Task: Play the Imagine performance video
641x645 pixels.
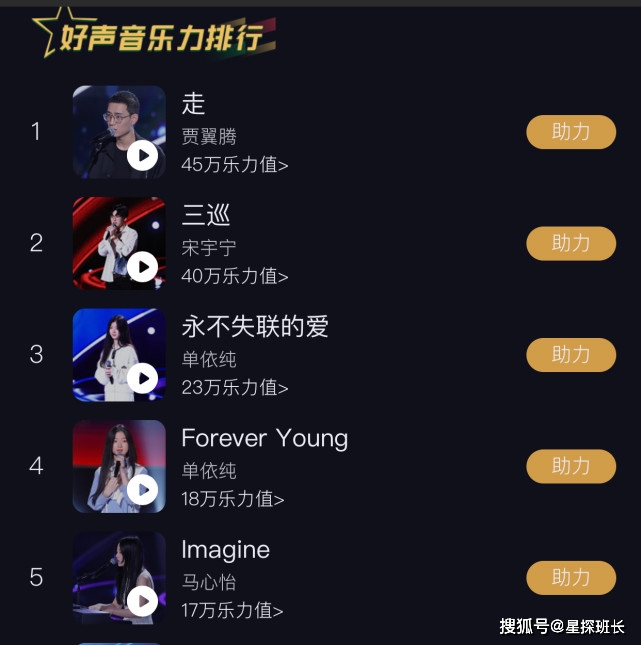Action: coord(142,600)
